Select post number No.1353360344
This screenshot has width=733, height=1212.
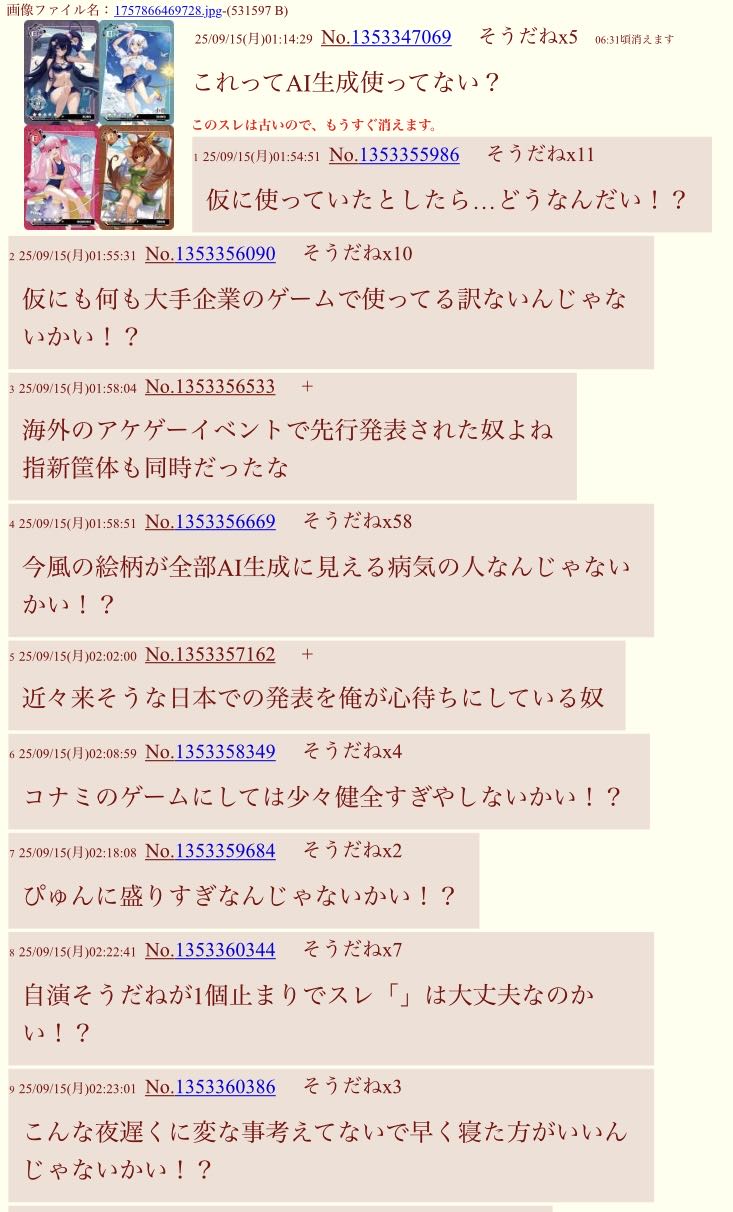tap(210, 950)
